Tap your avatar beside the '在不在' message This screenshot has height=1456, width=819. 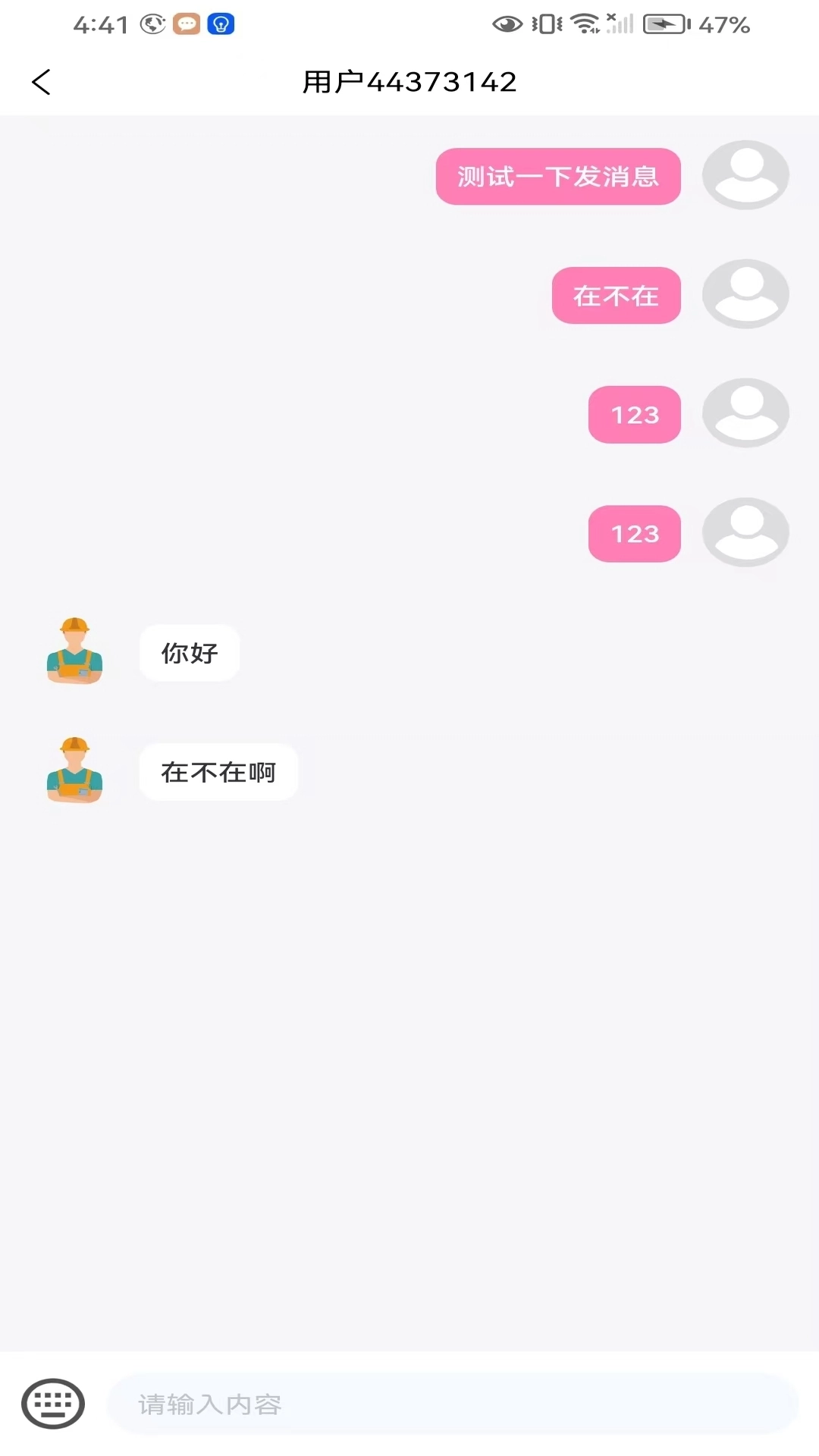745,295
